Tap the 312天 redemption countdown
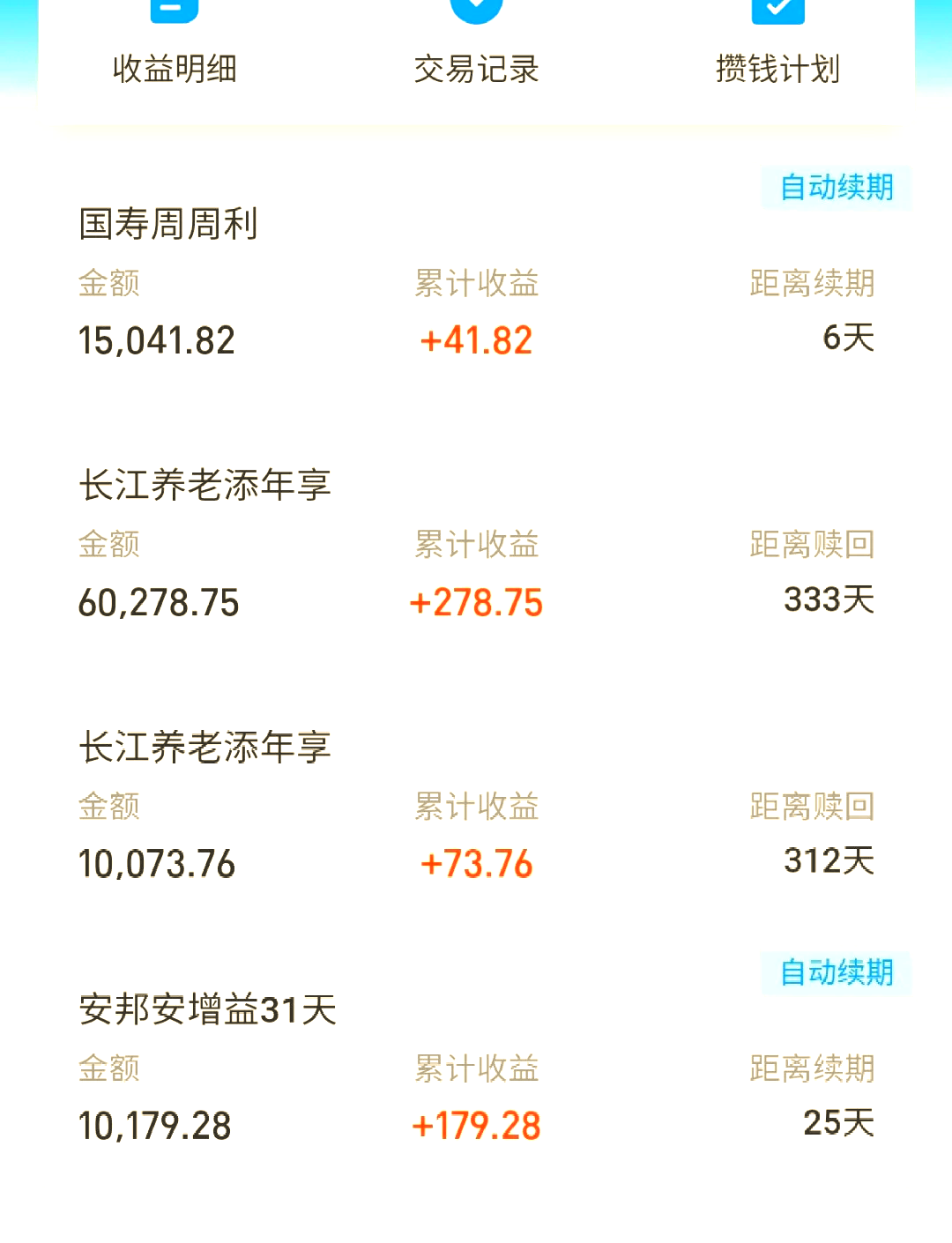952x1243 pixels. pyautogui.click(x=829, y=864)
